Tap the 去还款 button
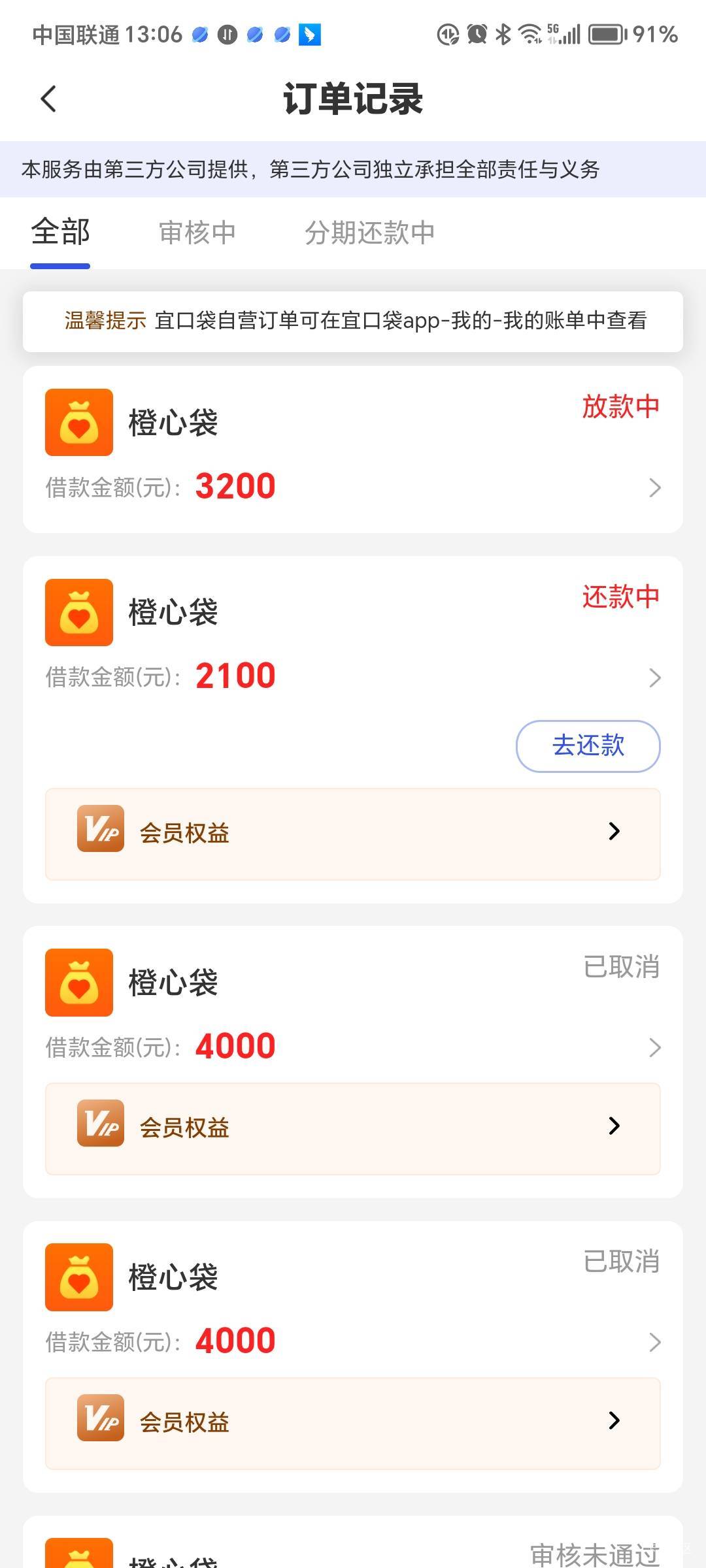 (x=588, y=746)
